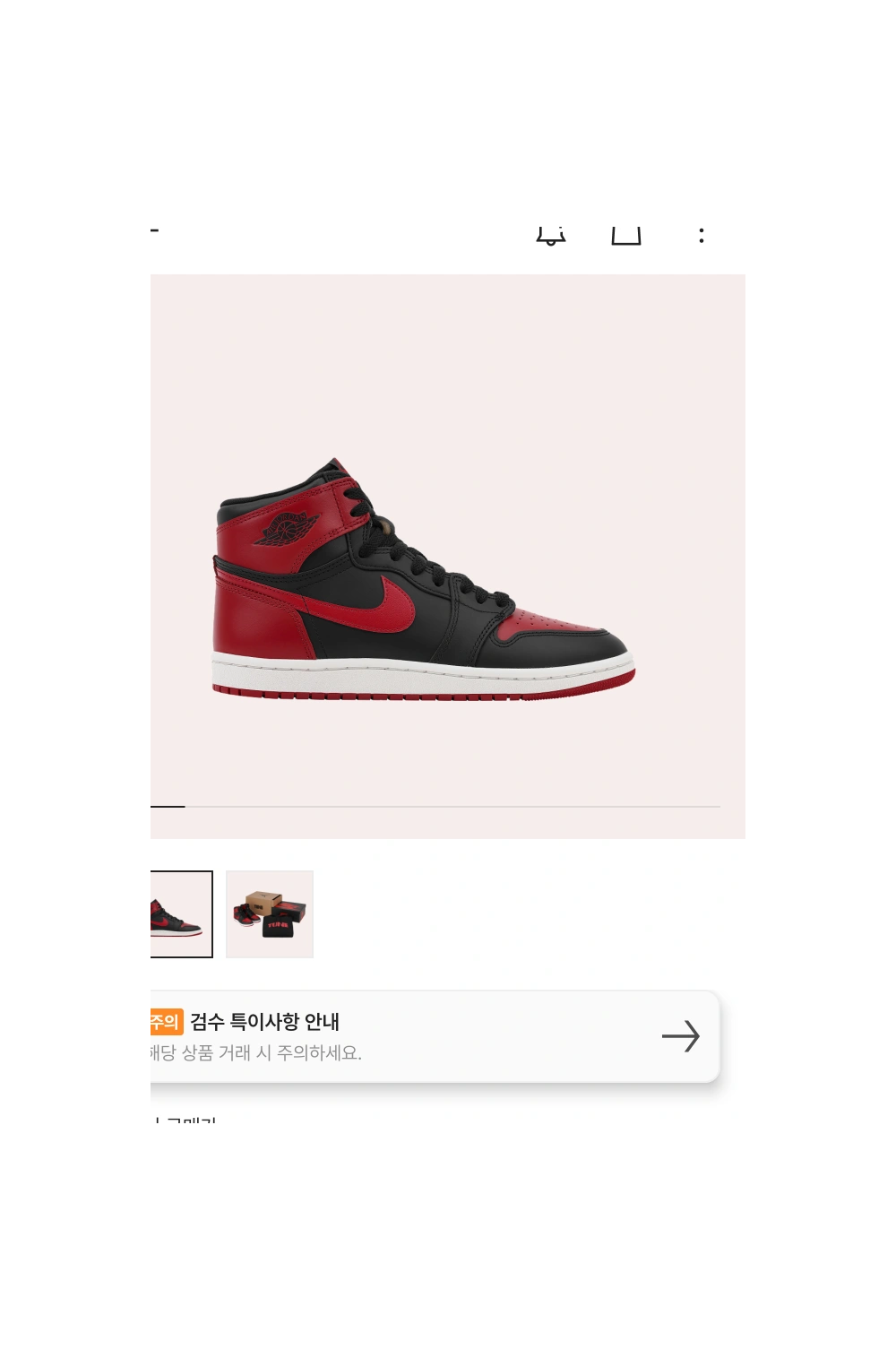Open the 검수 특이사항 안내 notice
Screen dimensions: 896x1350
tap(435, 1036)
